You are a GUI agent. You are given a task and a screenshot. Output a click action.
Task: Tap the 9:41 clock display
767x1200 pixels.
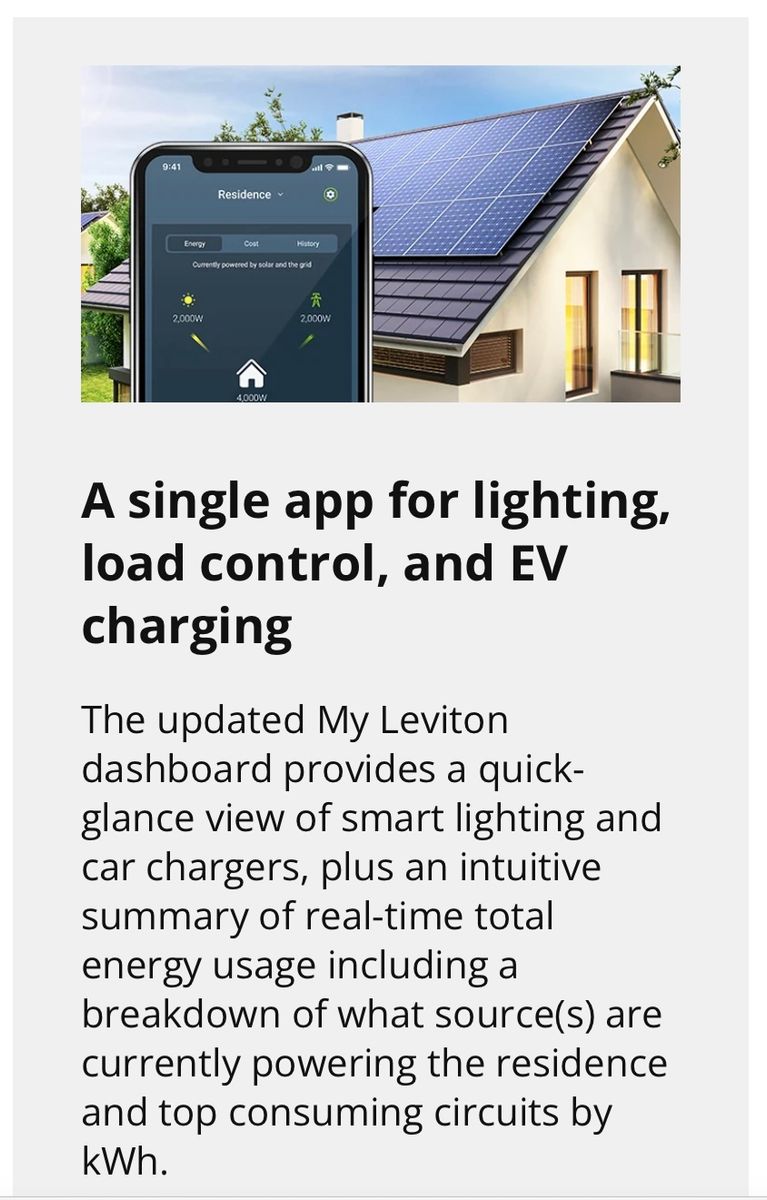171,165
